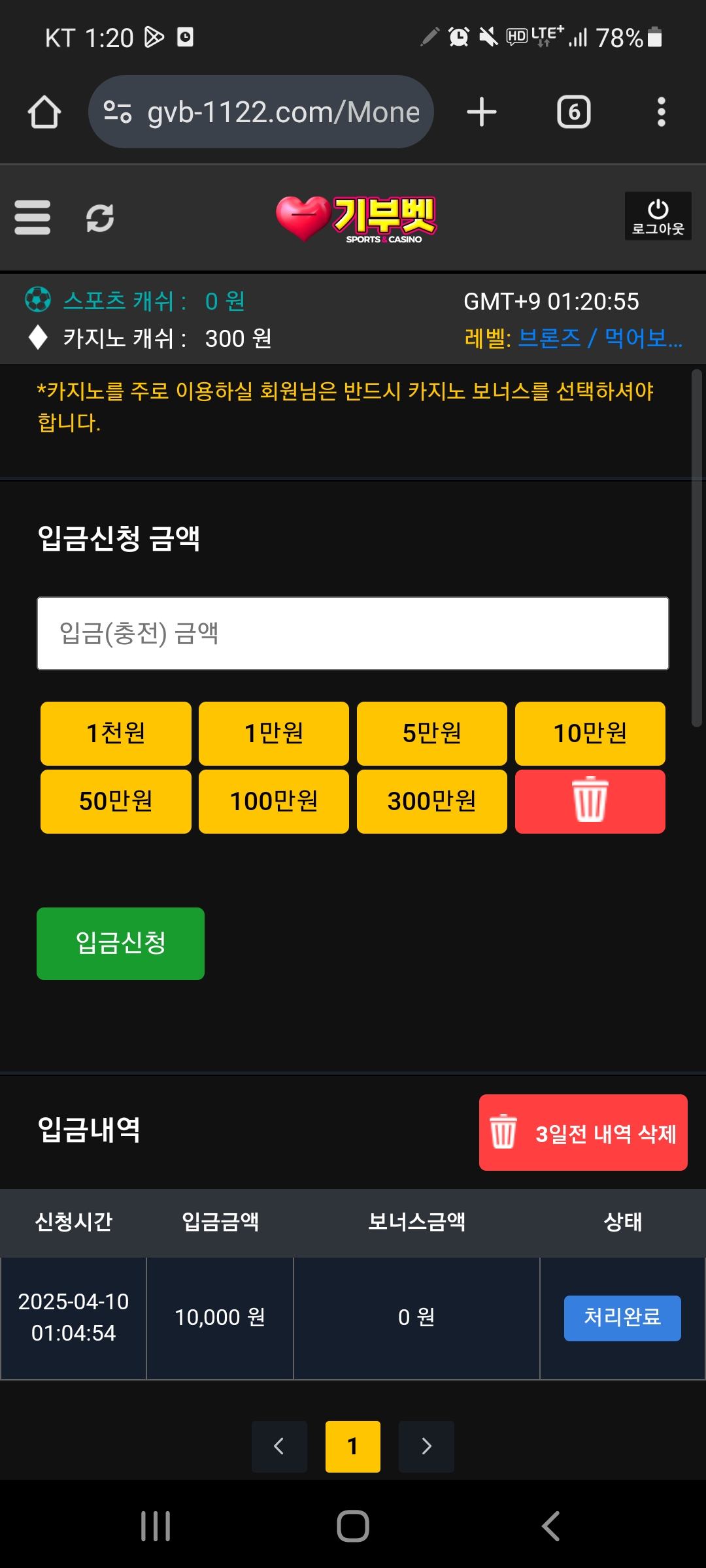Open the hamburger menu
Screen dimensions: 706x1568
point(32,218)
